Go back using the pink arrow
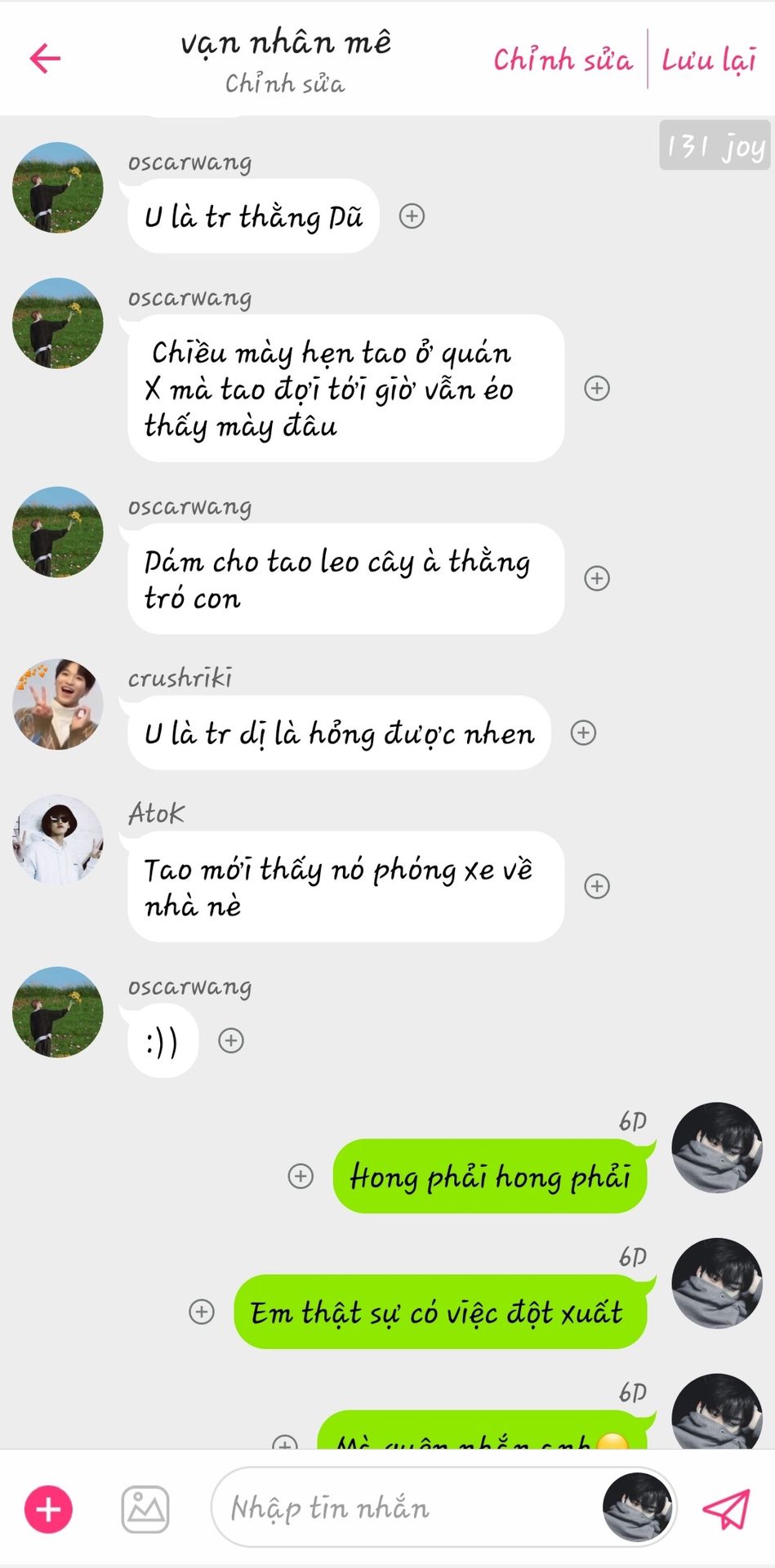The image size is (775, 1568). point(45,58)
